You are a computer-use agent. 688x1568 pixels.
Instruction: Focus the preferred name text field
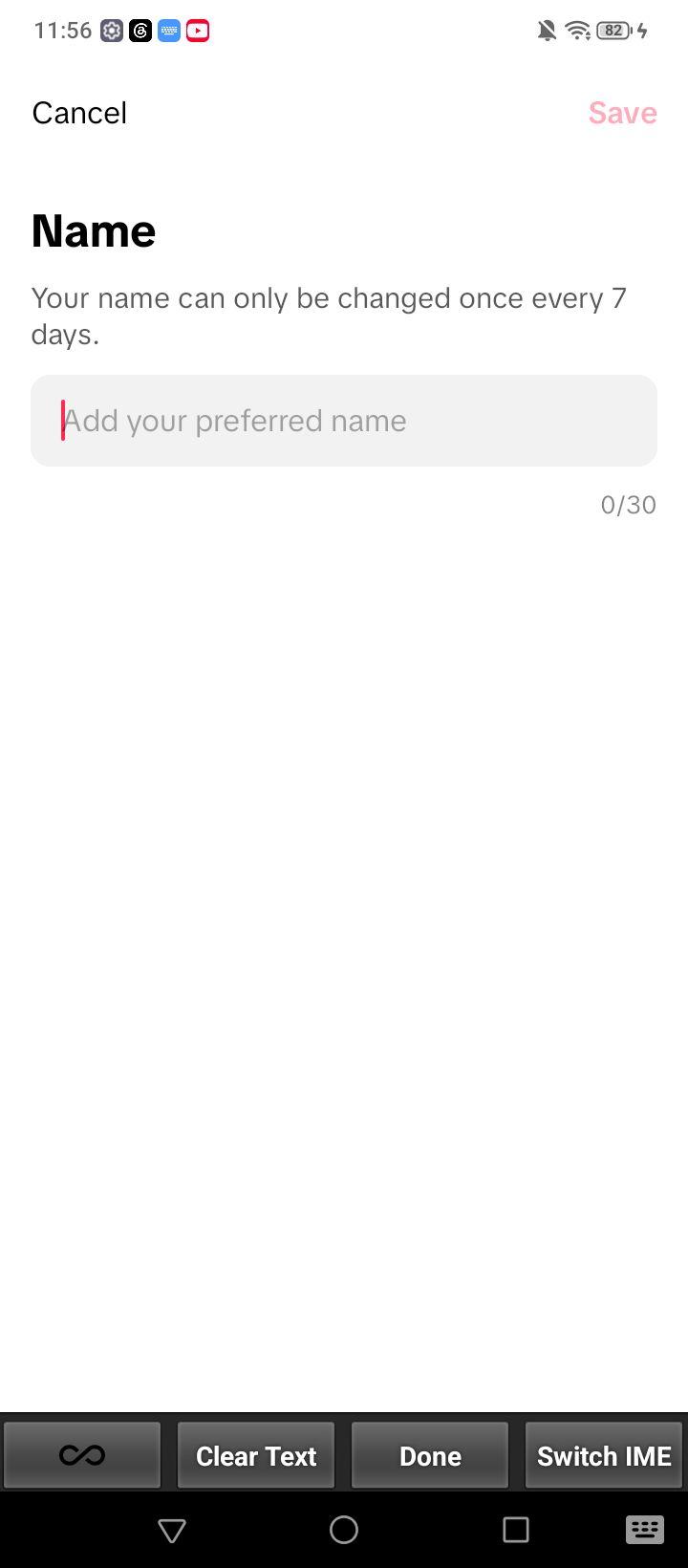tap(344, 421)
